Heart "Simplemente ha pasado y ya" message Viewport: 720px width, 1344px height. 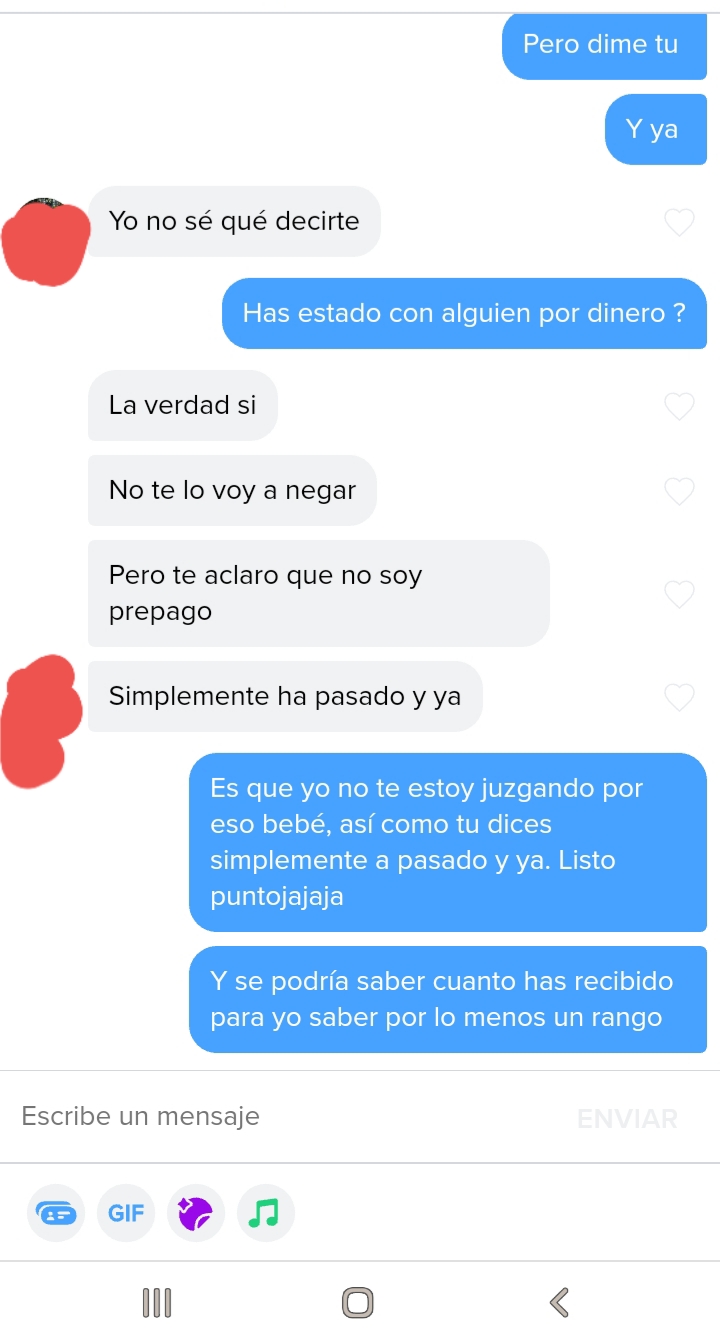point(679,697)
